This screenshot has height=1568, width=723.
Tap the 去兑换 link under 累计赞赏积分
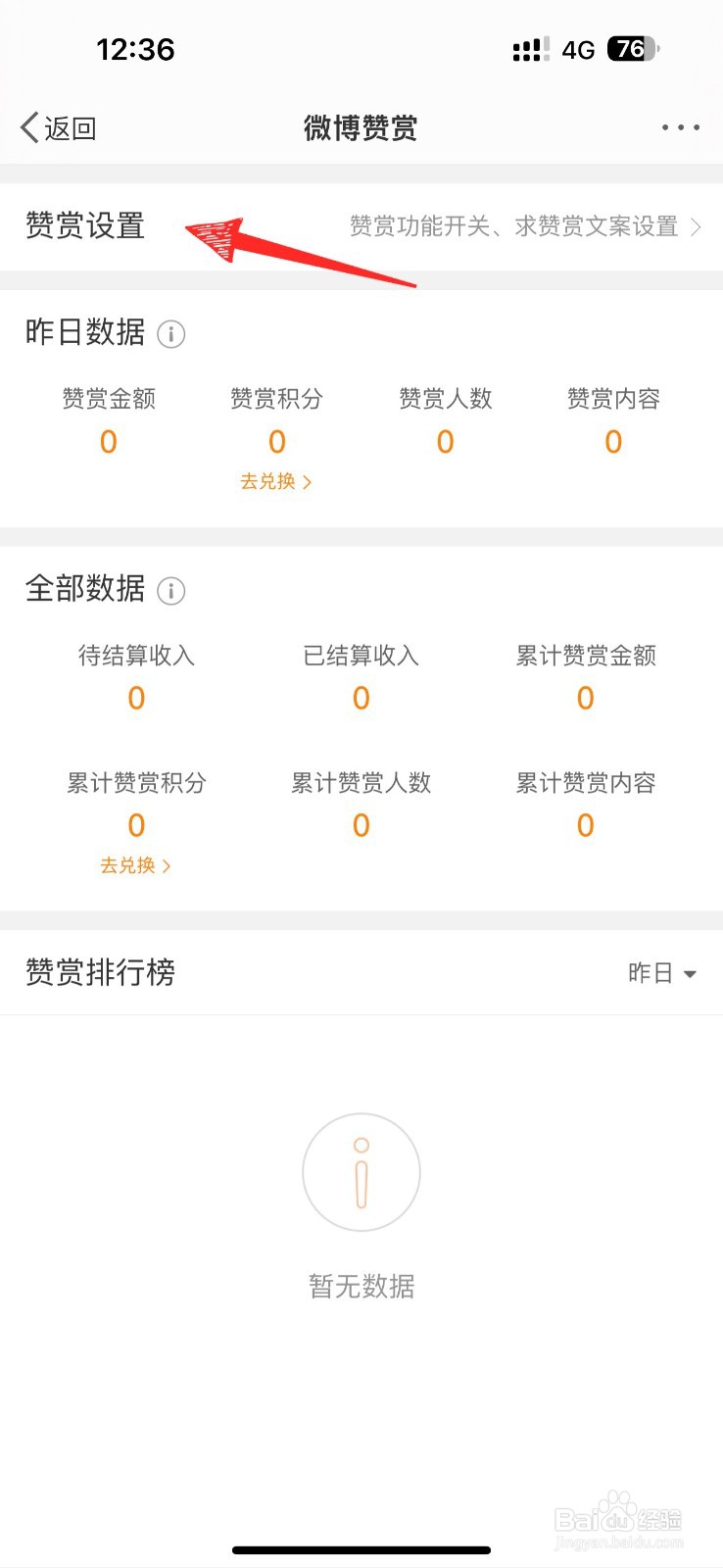(x=135, y=865)
